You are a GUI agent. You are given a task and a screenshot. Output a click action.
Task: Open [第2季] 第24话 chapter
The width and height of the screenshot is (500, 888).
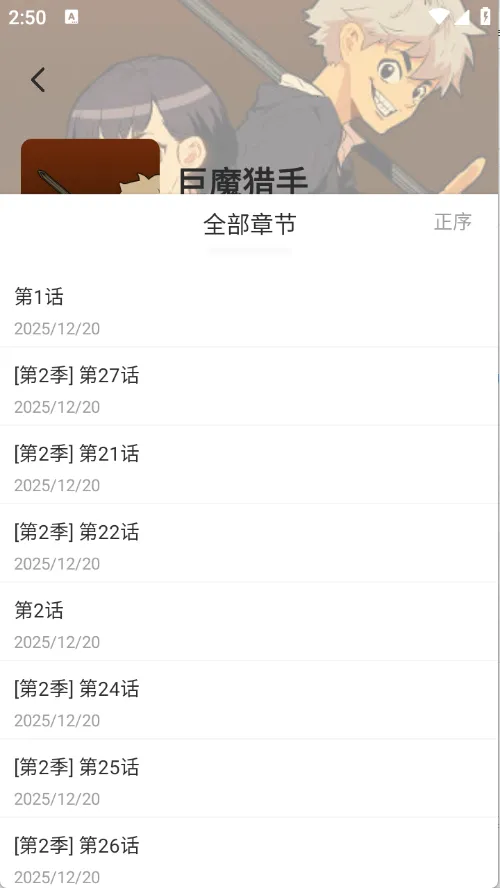pyautogui.click(x=250, y=701)
